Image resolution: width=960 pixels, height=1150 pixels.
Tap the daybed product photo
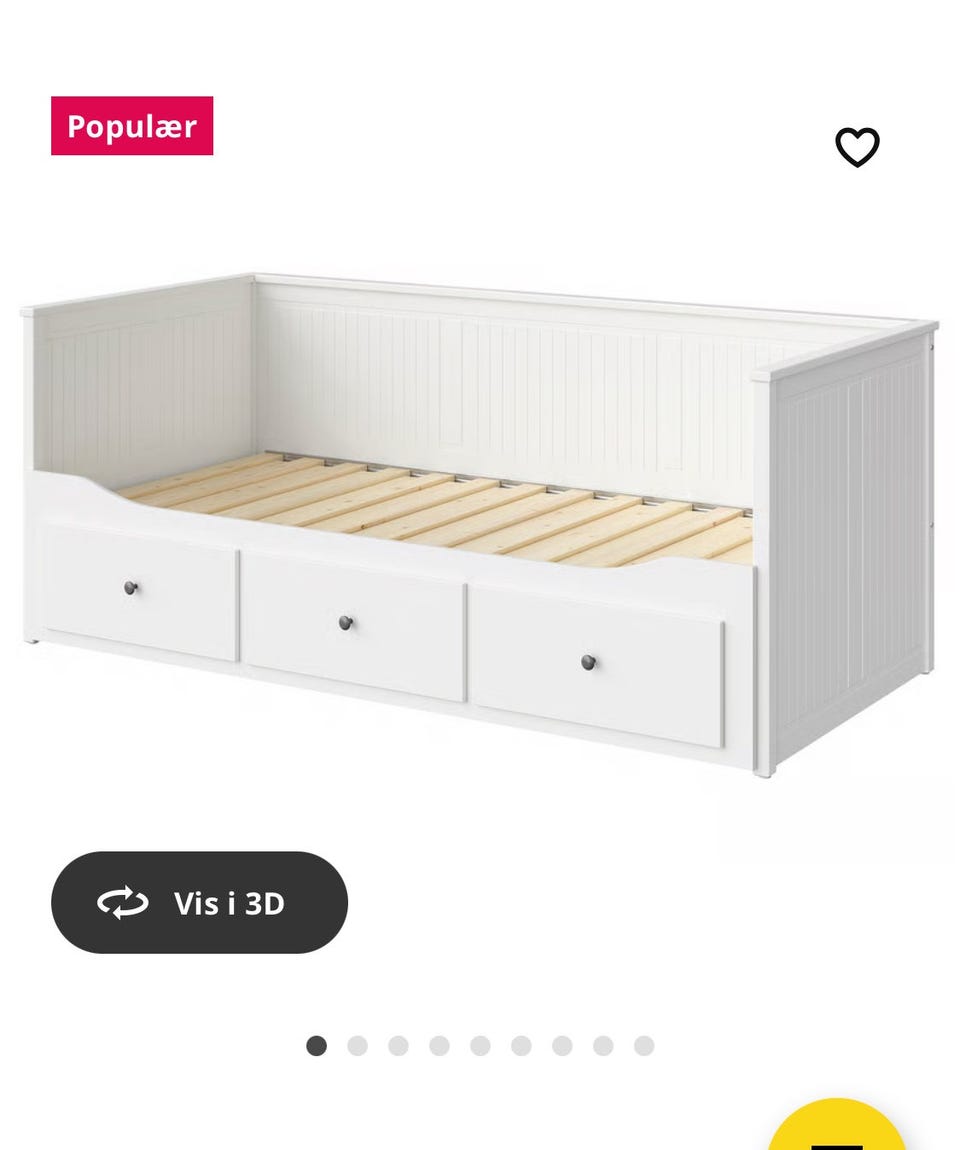(480, 520)
